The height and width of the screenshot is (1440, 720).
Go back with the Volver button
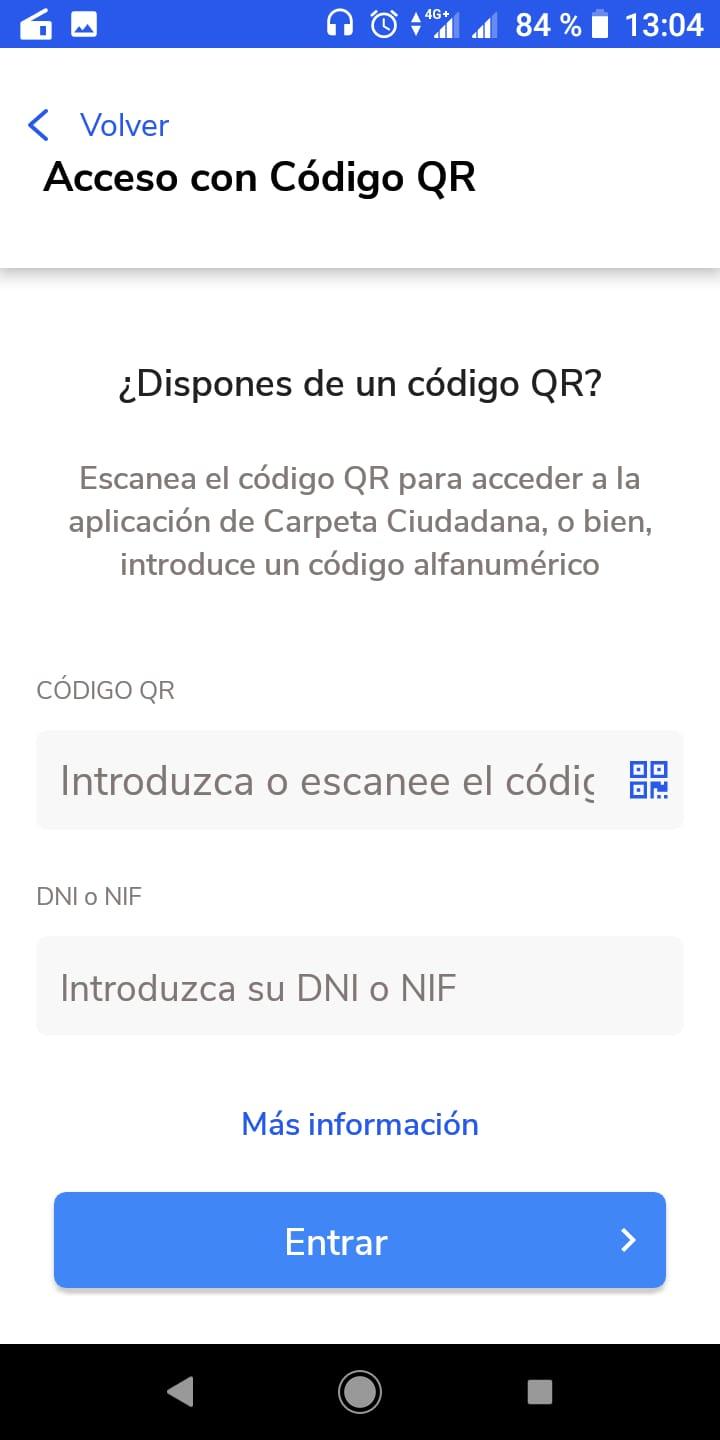(x=98, y=125)
